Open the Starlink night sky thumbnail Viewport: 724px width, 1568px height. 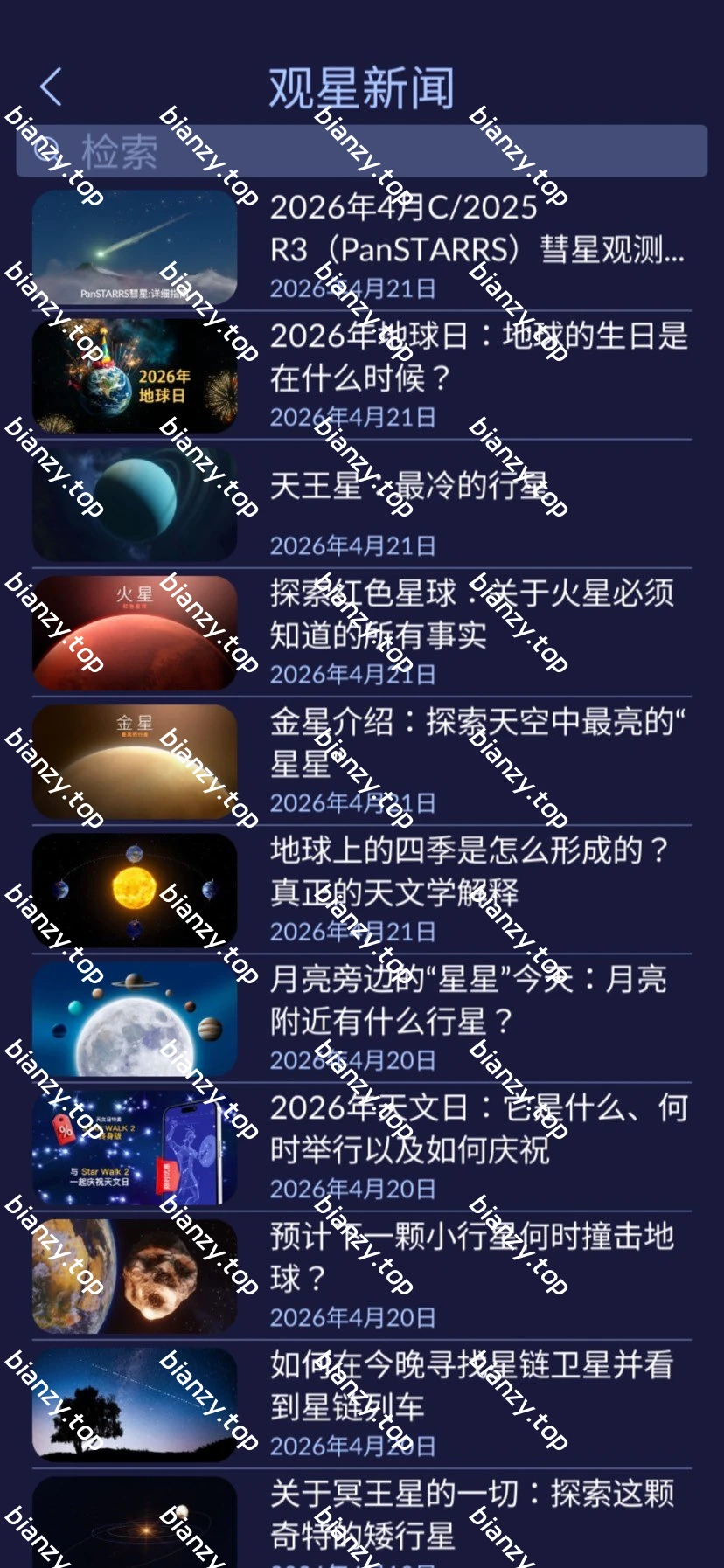135,1402
